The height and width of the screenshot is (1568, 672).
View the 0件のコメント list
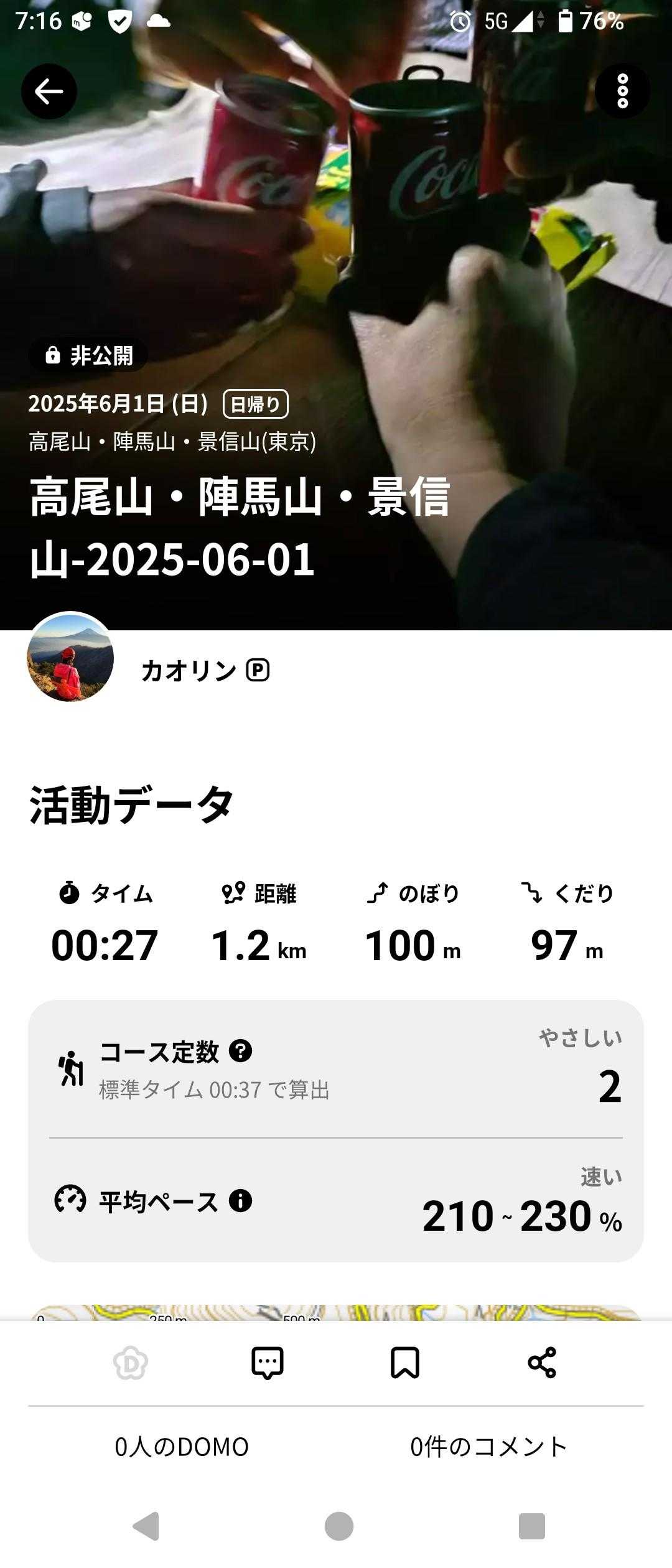click(x=488, y=1447)
